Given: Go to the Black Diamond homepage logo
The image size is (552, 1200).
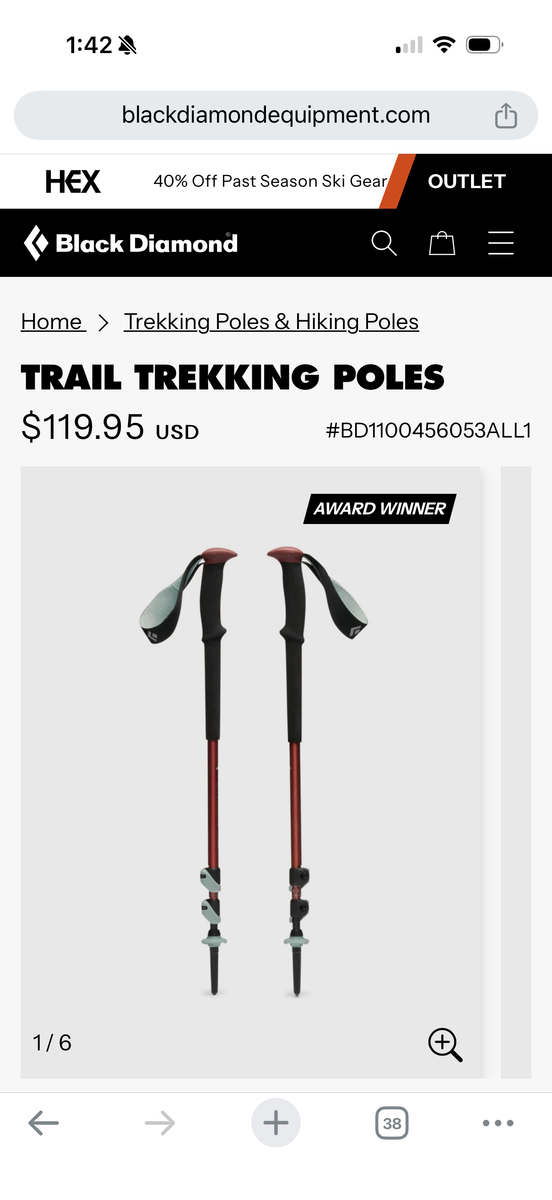Looking at the screenshot, I should pyautogui.click(x=130, y=243).
